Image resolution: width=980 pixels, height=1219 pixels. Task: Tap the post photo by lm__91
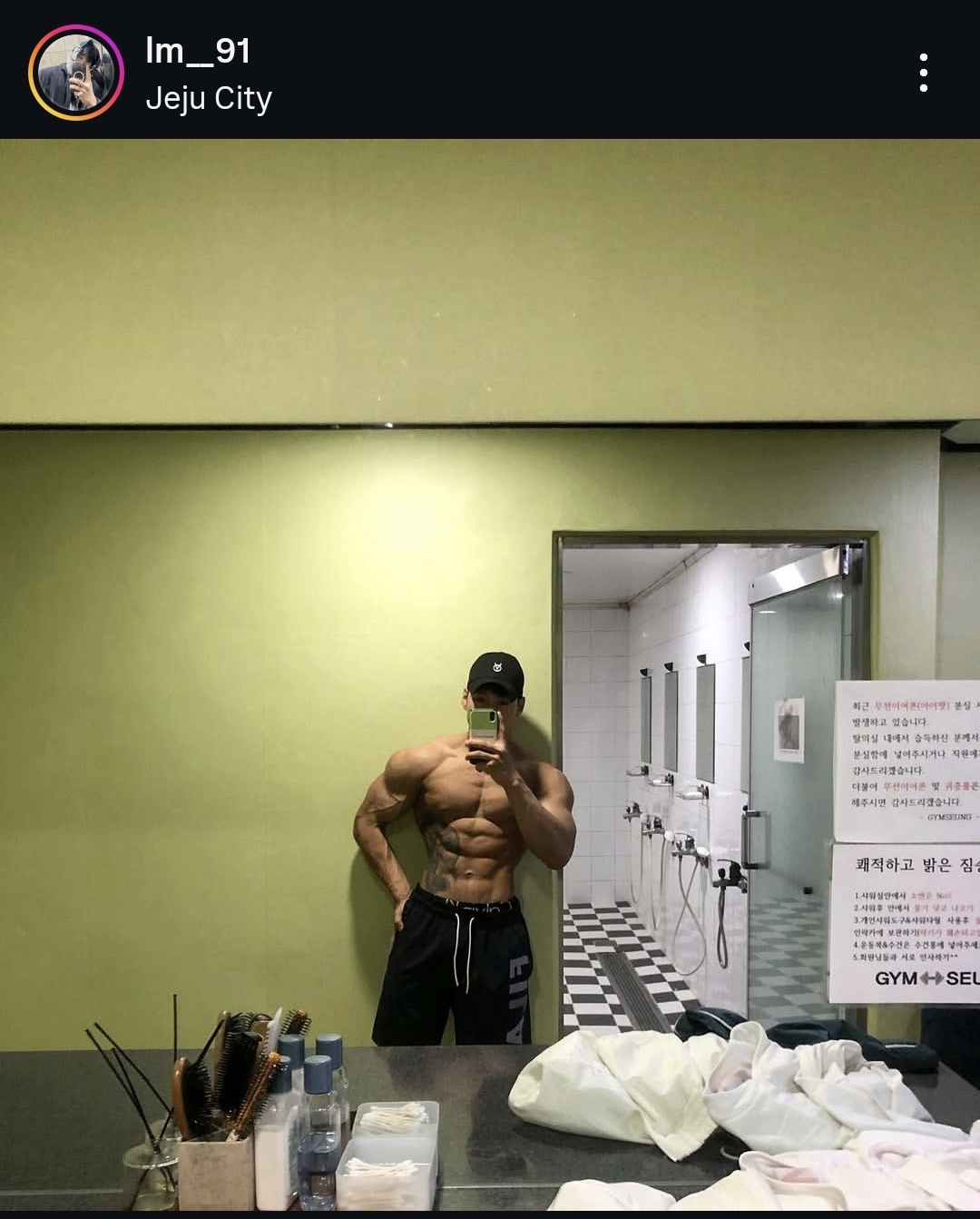(490, 676)
